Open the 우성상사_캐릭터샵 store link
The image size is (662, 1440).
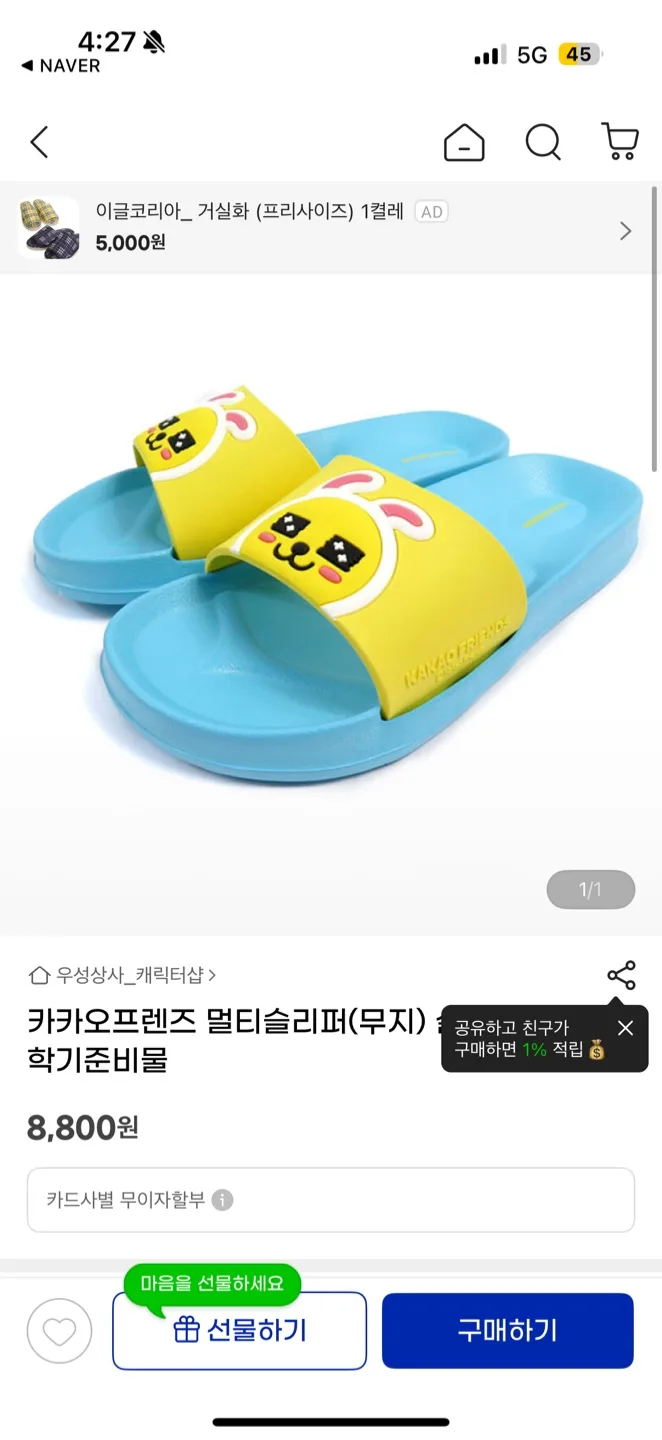124,974
